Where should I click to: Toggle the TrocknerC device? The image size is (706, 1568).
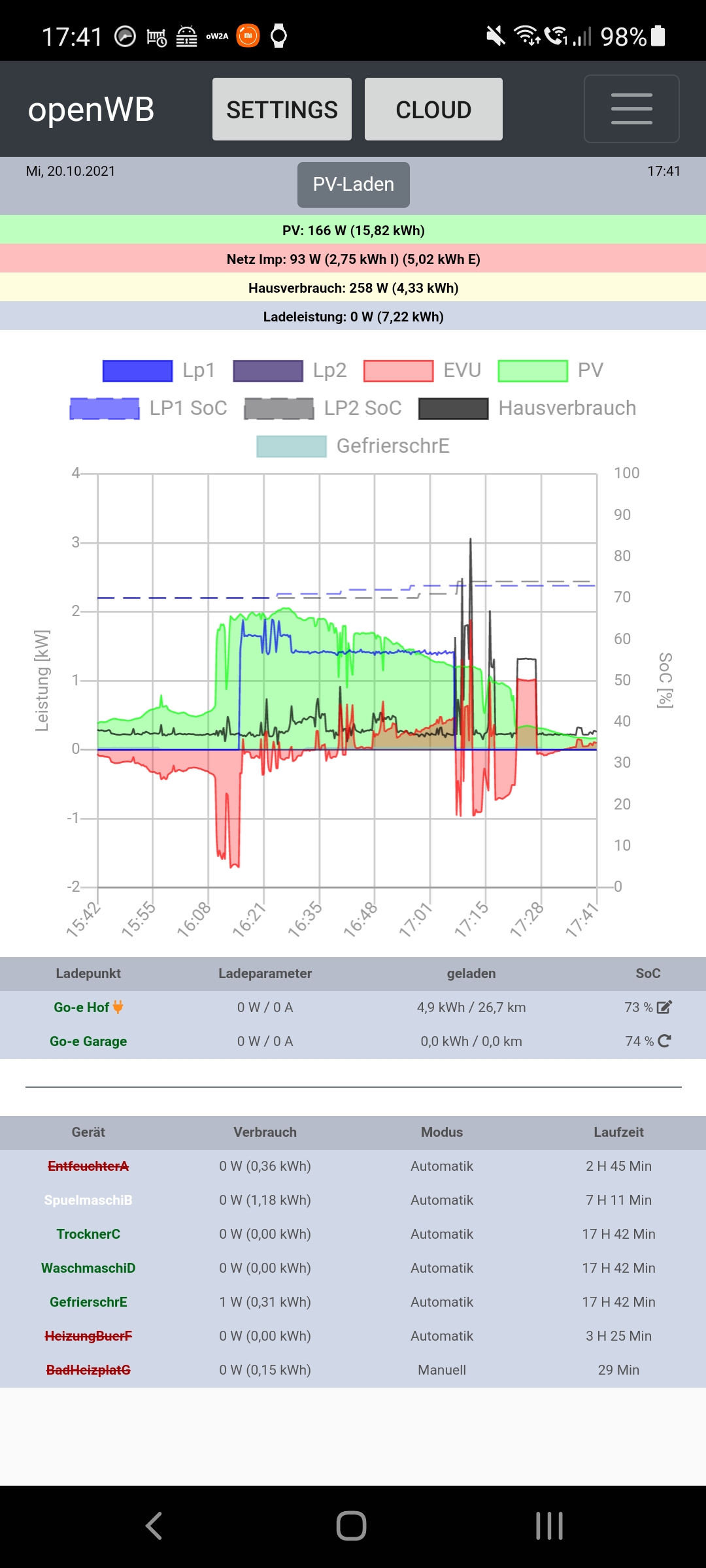click(x=88, y=1234)
